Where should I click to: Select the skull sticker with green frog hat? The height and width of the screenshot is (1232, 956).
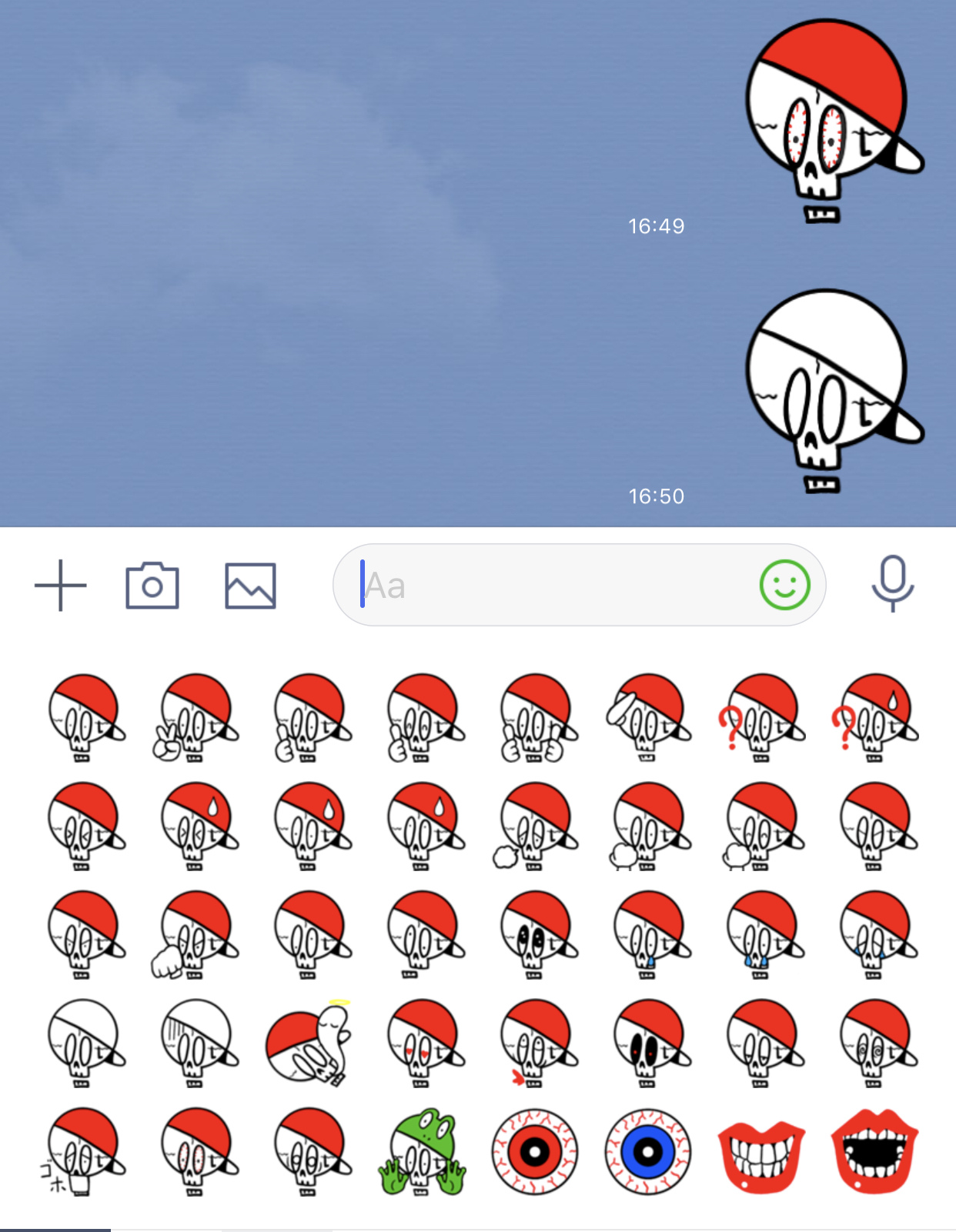422,1154
